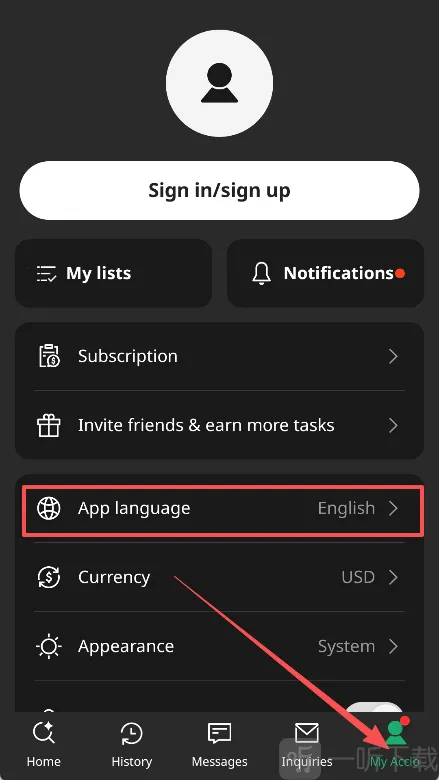Switch to the Messages tab

pyautogui.click(x=219, y=745)
